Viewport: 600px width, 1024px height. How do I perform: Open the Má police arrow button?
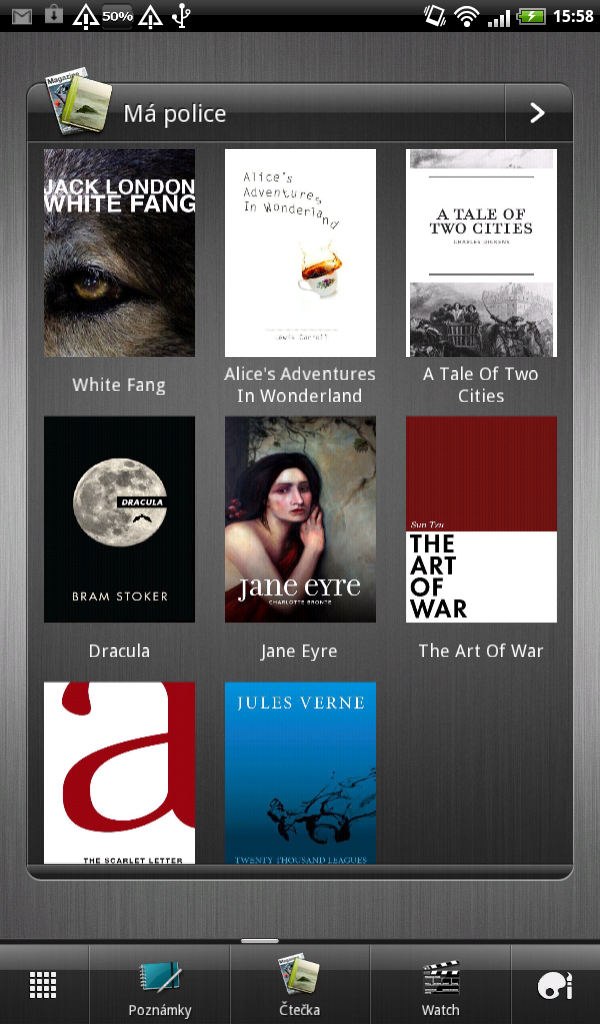click(x=538, y=113)
